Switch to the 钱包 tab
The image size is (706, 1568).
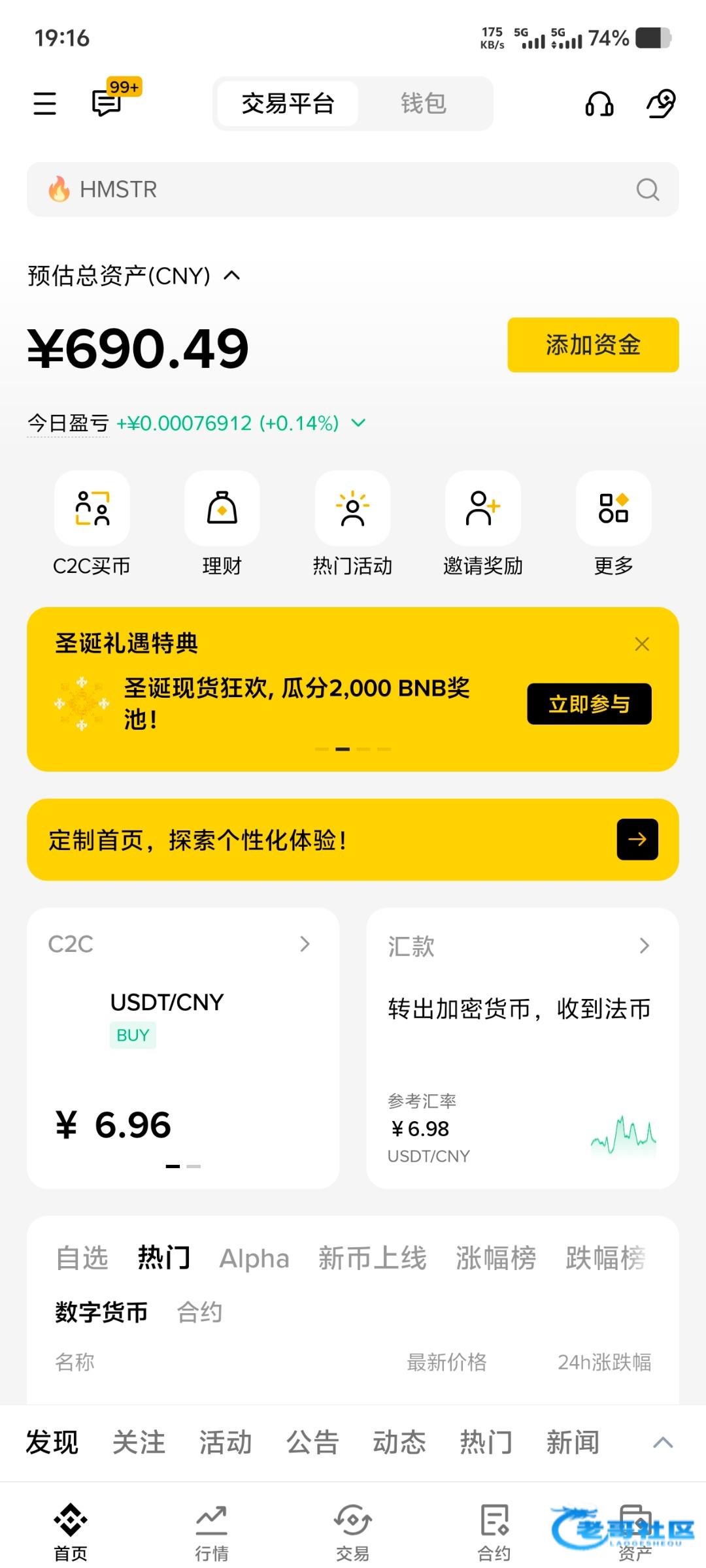[x=423, y=103]
